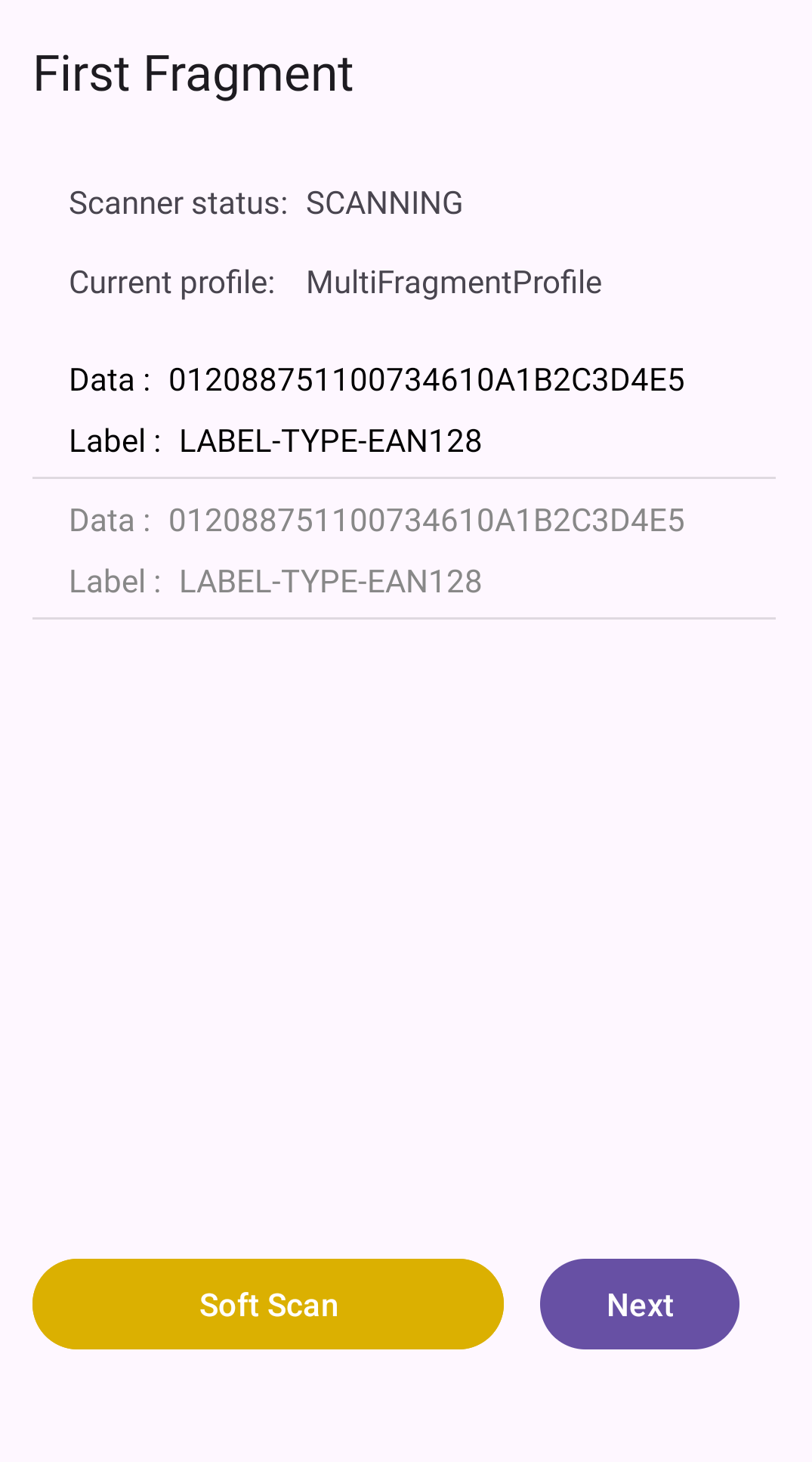This screenshot has height=1462, width=812.
Task: Go to the Next fragment
Action: tap(639, 1304)
